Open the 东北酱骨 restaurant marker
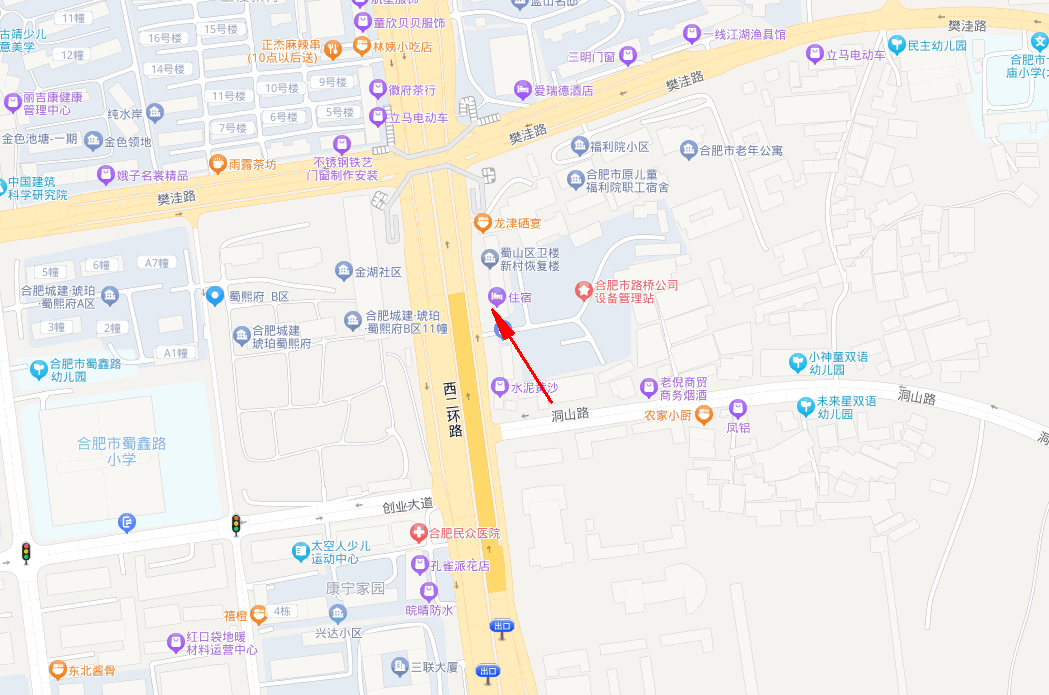This screenshot has height=695, width=1049. (57, 669)
